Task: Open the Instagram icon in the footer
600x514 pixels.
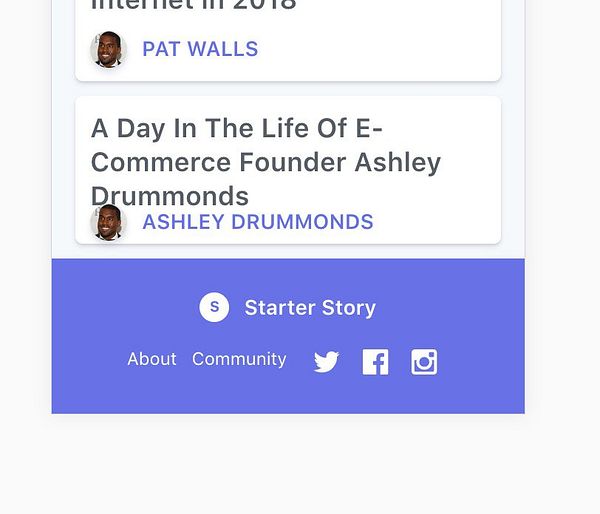Action: [x=424, y=362]
